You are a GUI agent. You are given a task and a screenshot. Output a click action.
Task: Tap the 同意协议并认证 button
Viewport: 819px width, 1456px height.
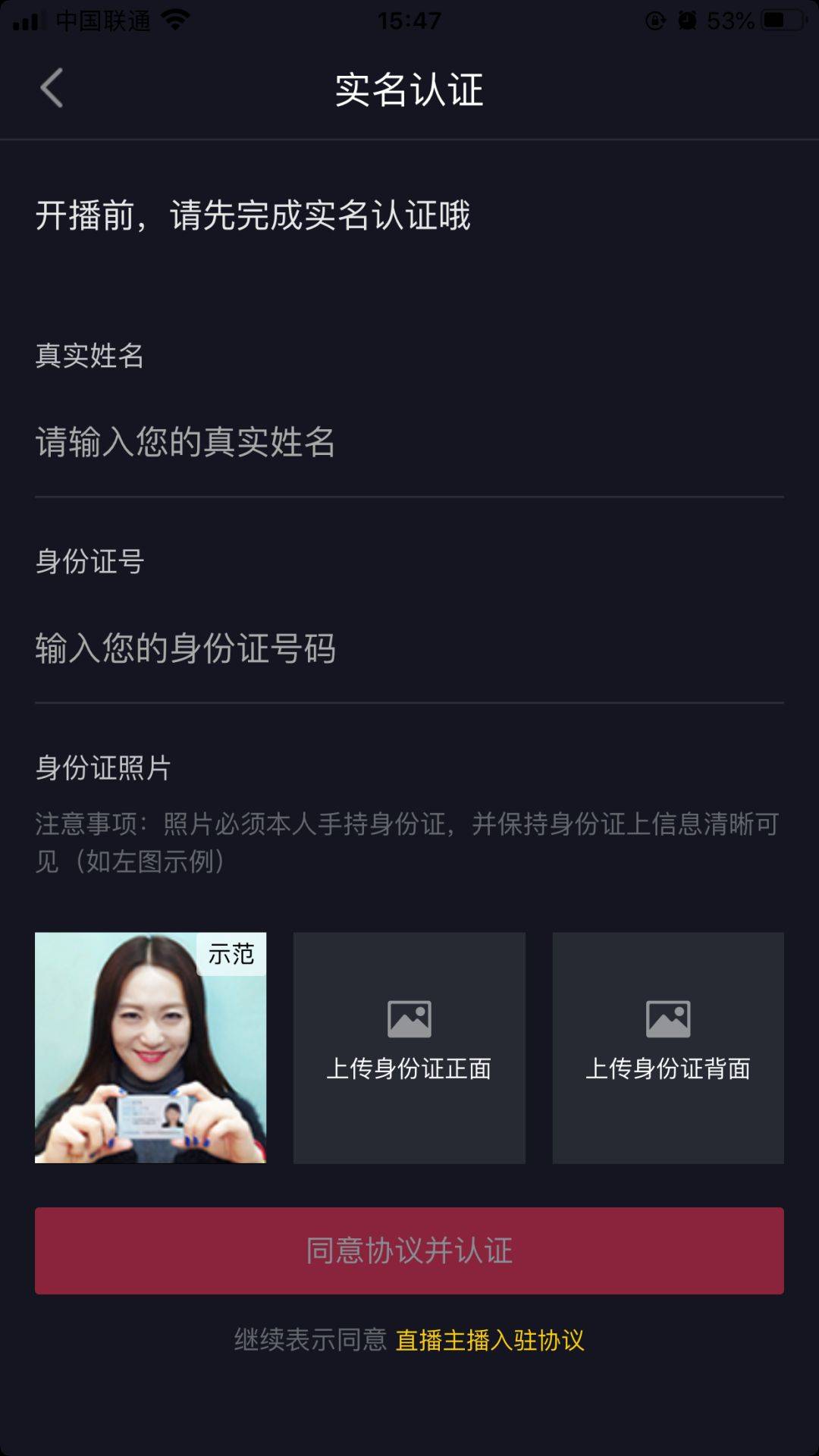409,1250
